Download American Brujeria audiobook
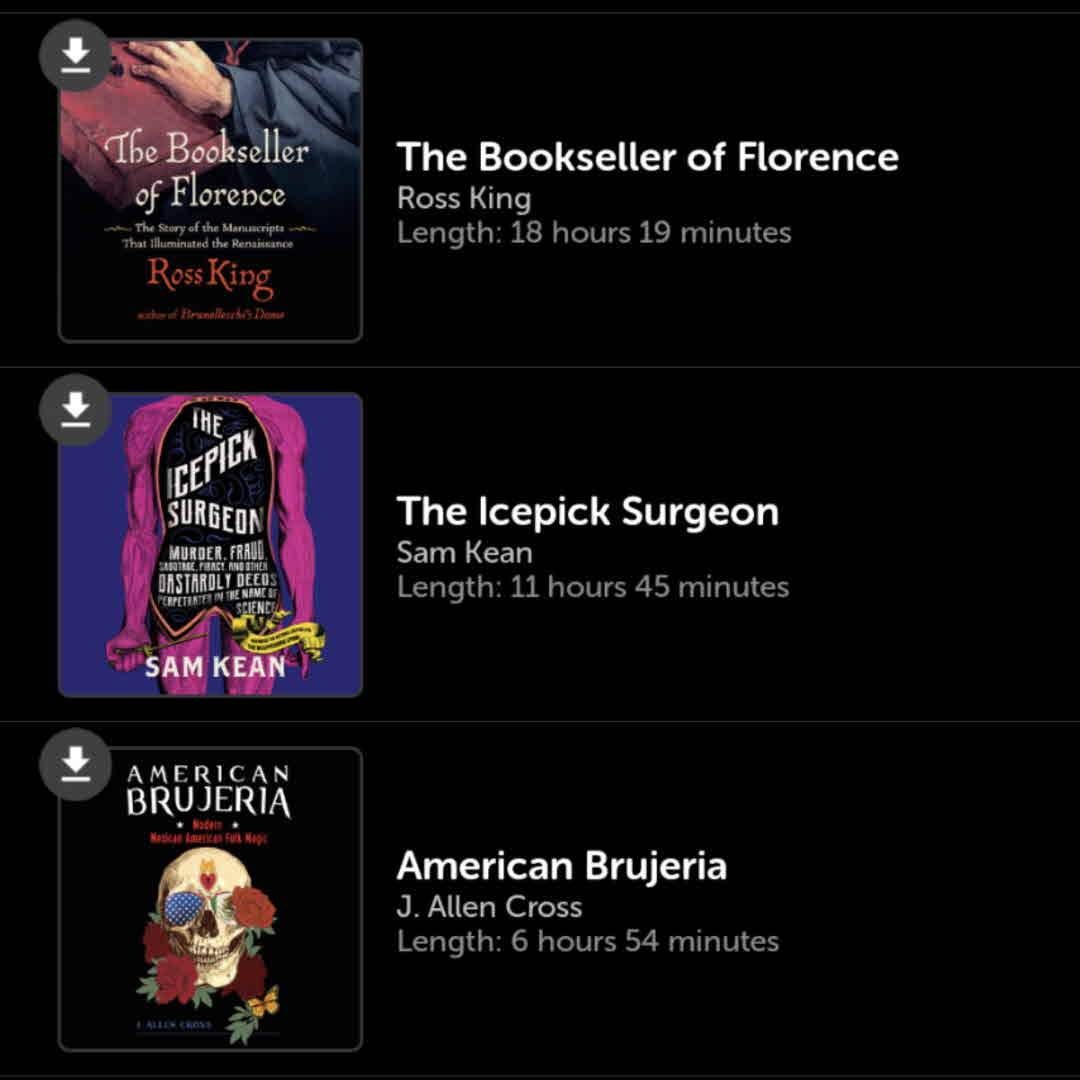1080x1080 pixels. pos(75,764)
